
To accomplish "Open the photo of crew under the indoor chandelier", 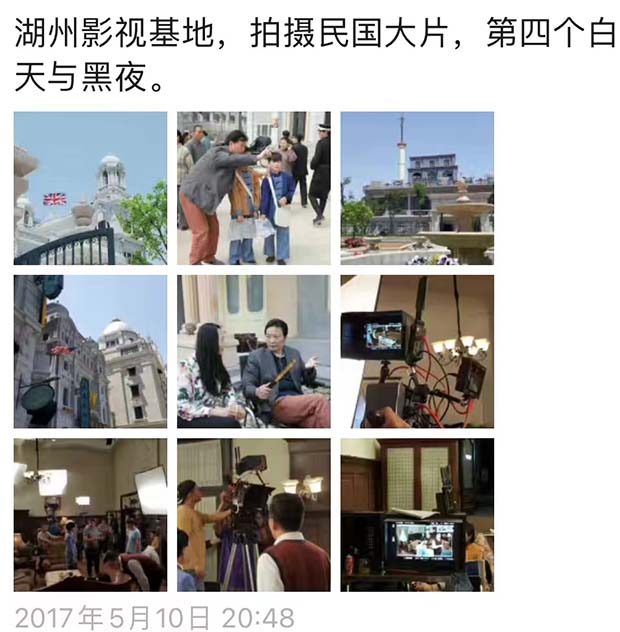I will point(90,514).
